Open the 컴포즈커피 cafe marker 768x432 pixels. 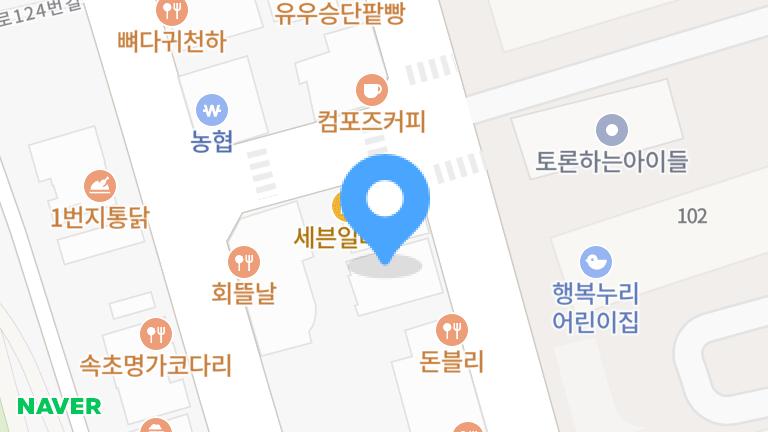(372, 90)
